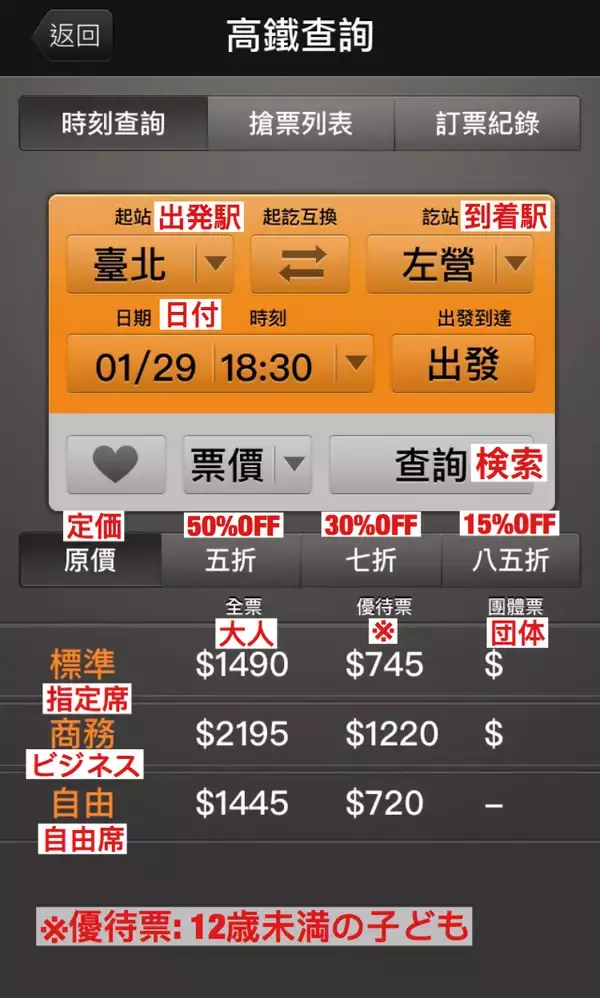The height and width of the screenshot is (998, 600).
Task: Switch to the 八五折 fare tab
Action: coord(510,560)
